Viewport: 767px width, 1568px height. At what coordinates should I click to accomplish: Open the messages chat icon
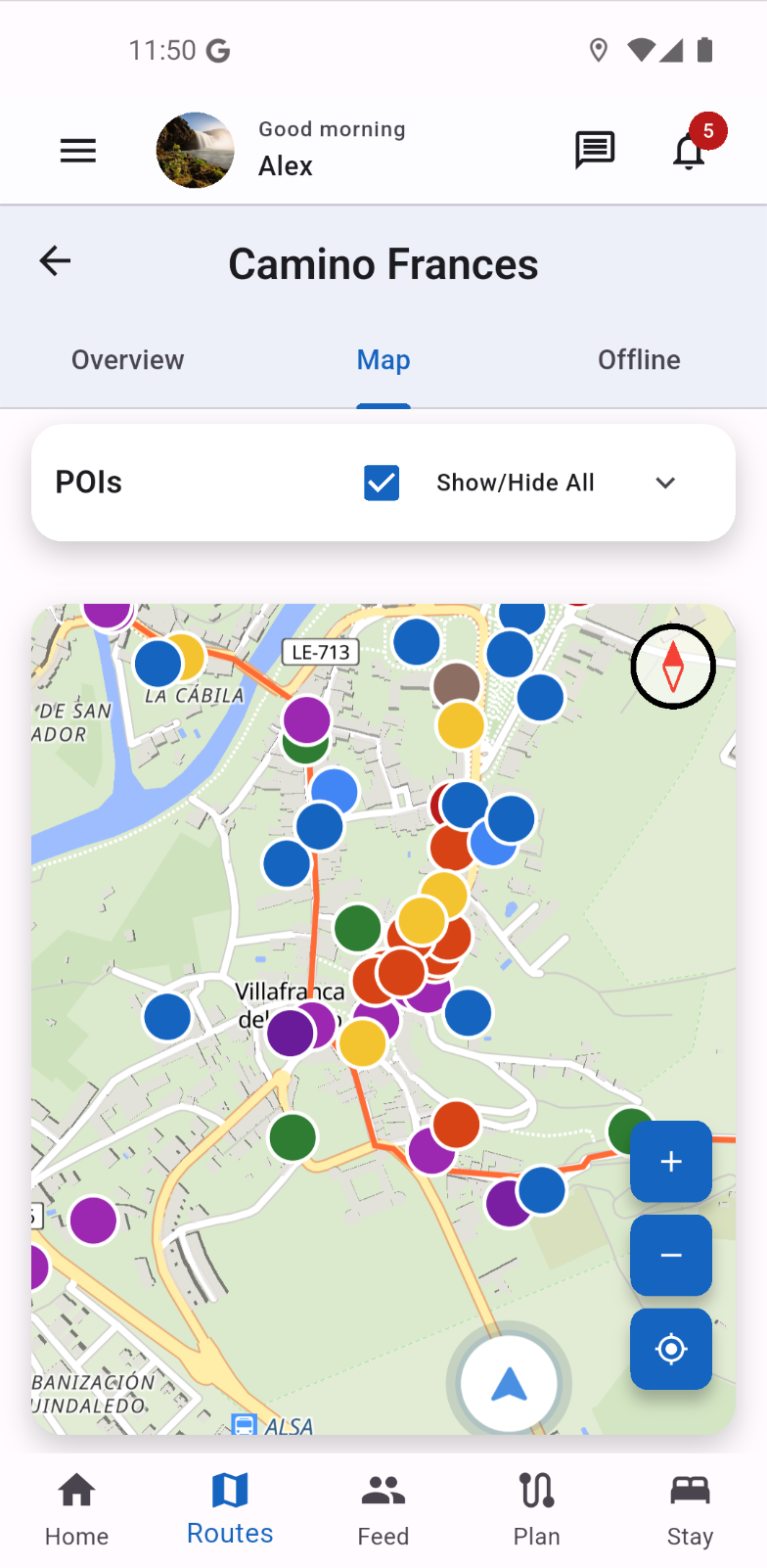click(x=594, y=151)
